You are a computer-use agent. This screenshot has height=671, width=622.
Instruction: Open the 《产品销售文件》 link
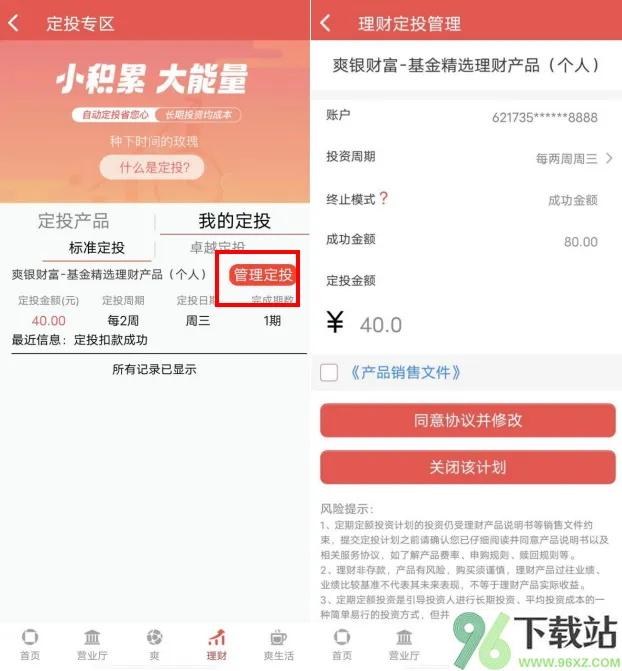(x=406, y=373)
